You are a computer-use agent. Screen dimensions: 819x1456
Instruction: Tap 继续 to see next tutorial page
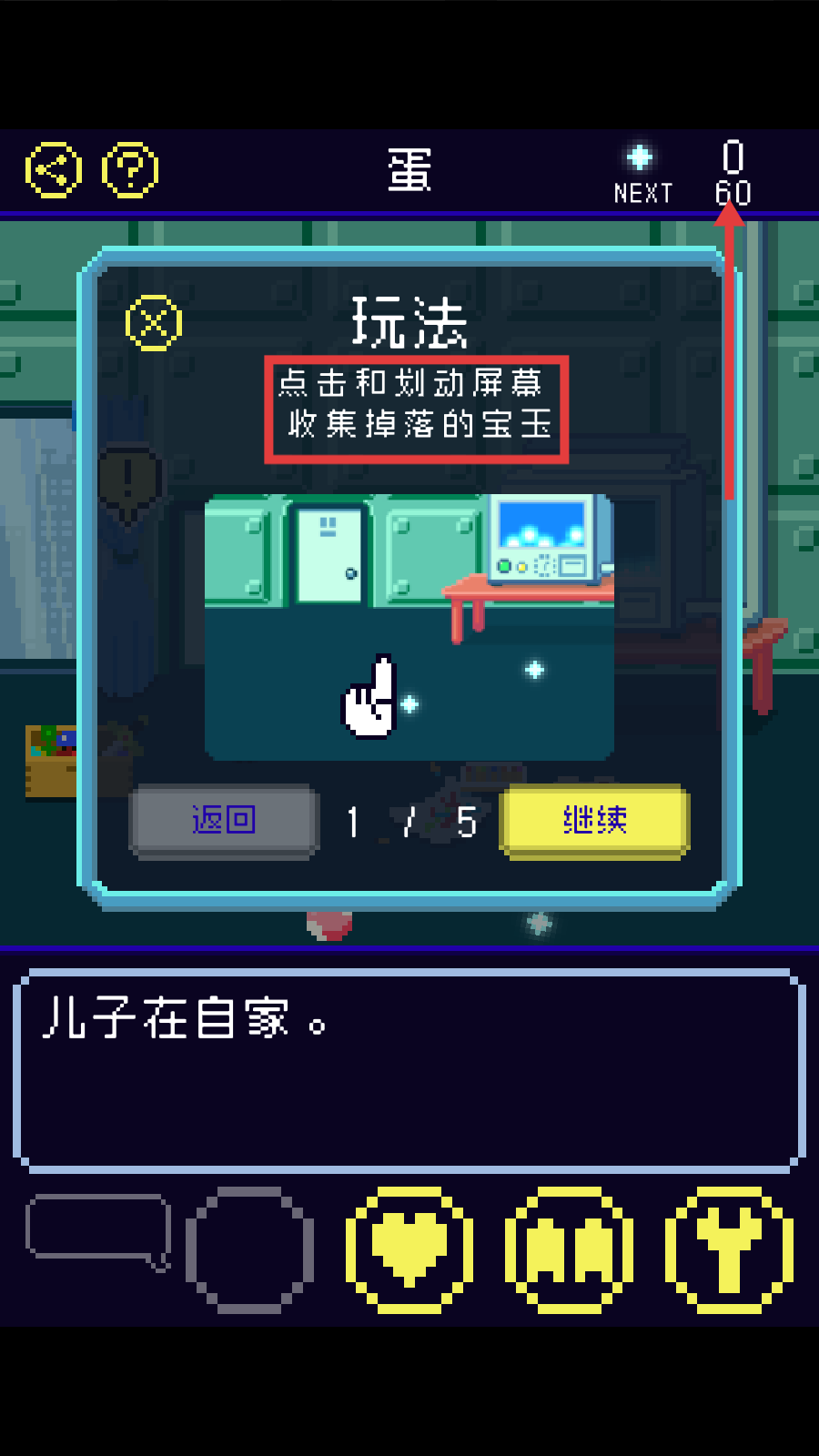(x=595, y=821)
